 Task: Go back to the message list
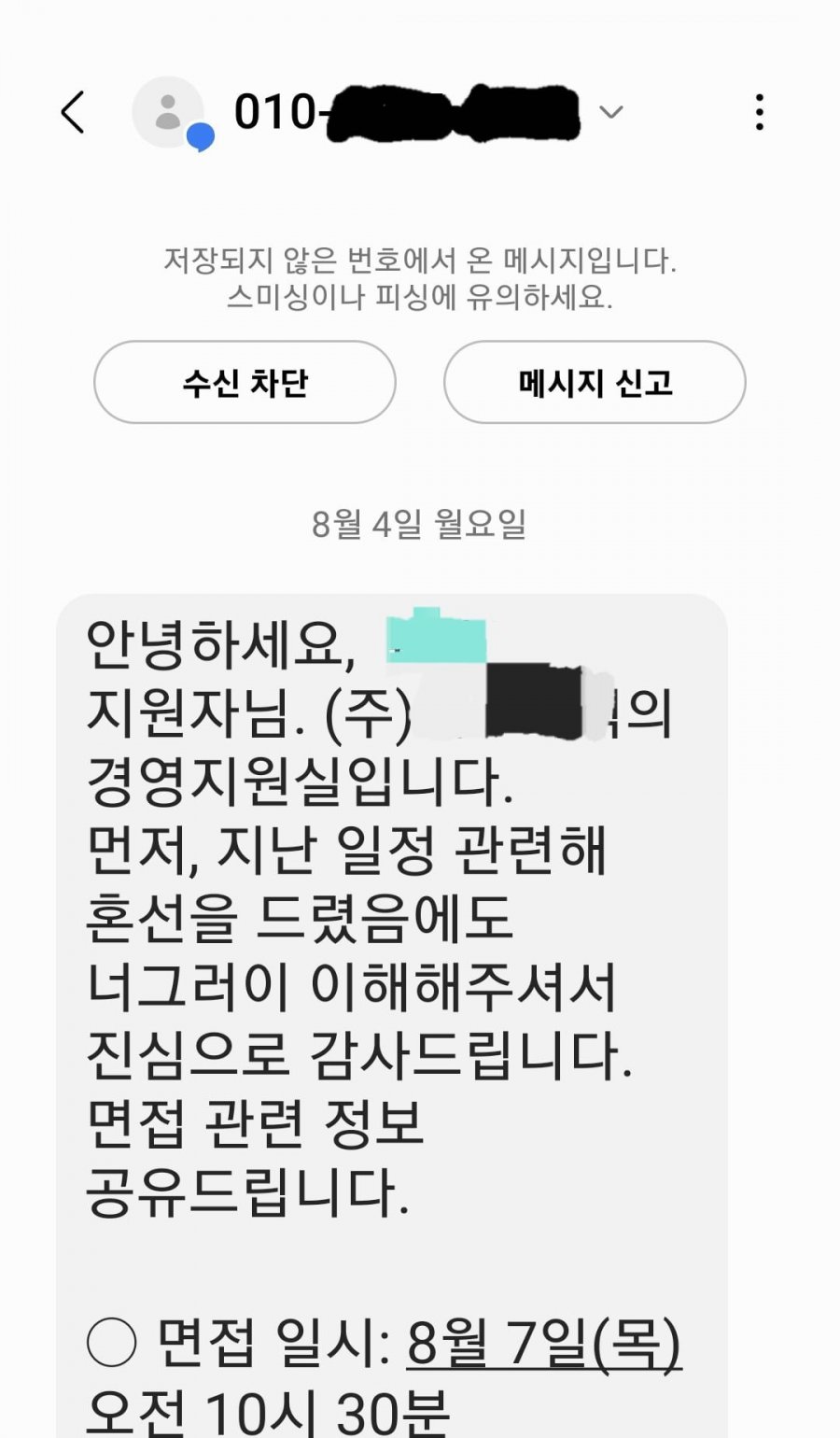(73, 113)
